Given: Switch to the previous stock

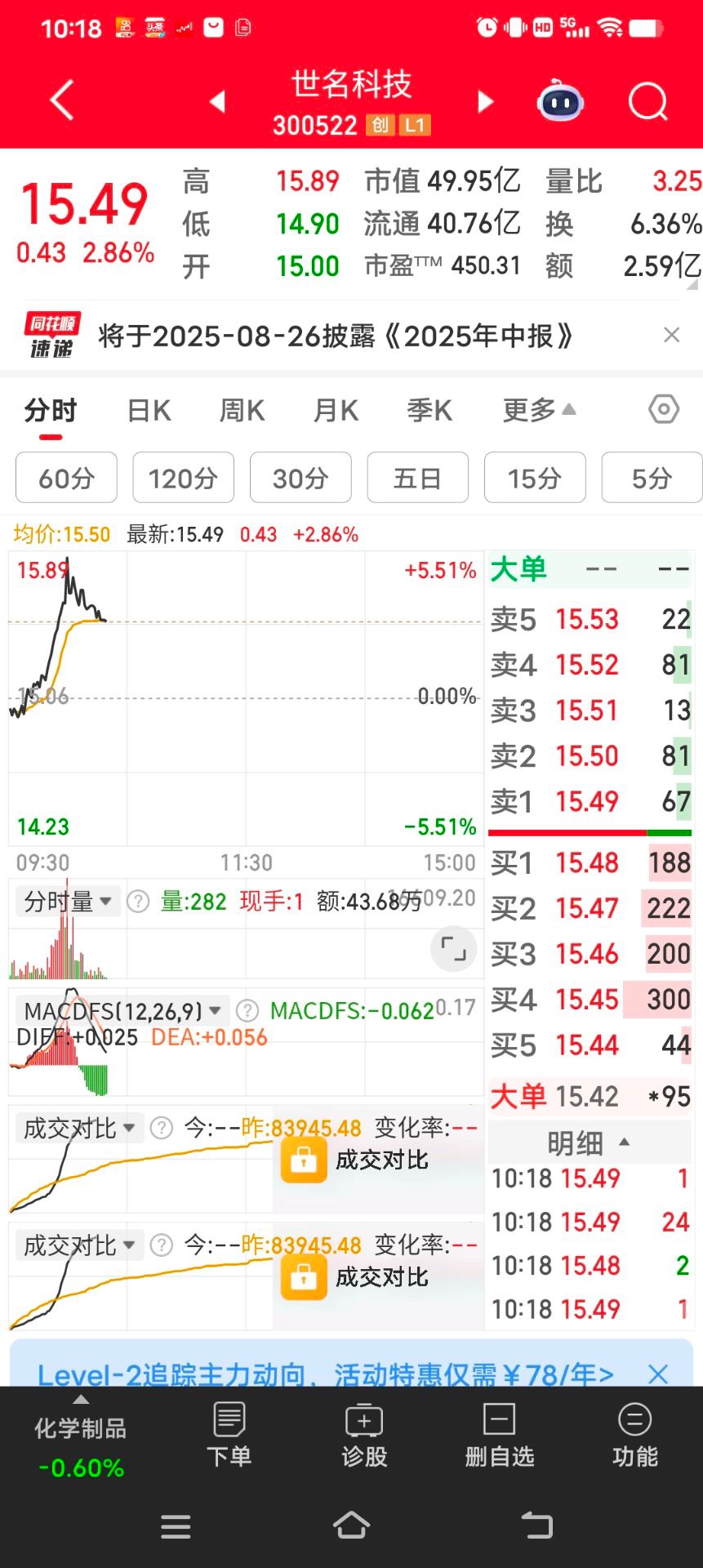Looking at the screenshot, I should pyautogui.click(x=217, y=101).
